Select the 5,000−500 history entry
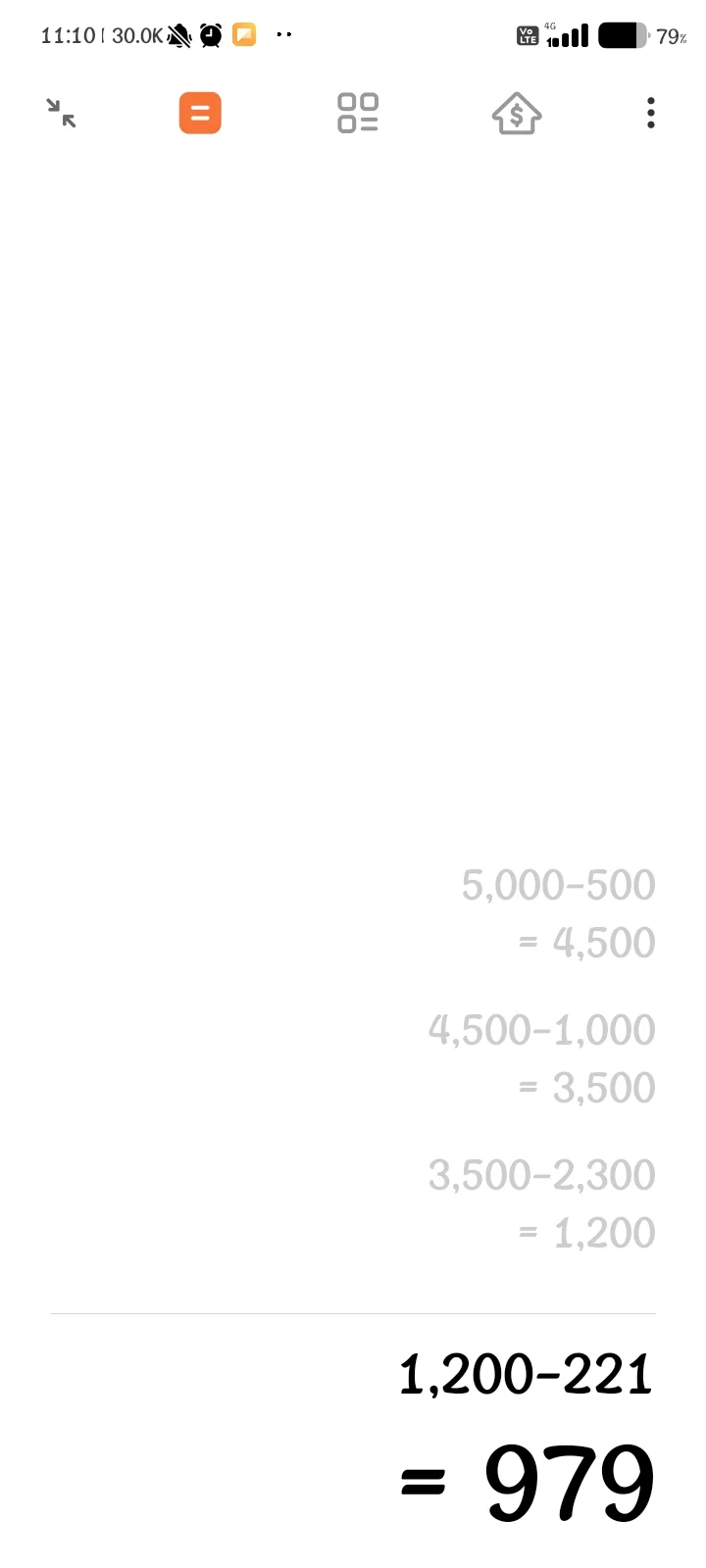Image resolution: width=706 pixels, height=1568 pixels. point(558,886)
